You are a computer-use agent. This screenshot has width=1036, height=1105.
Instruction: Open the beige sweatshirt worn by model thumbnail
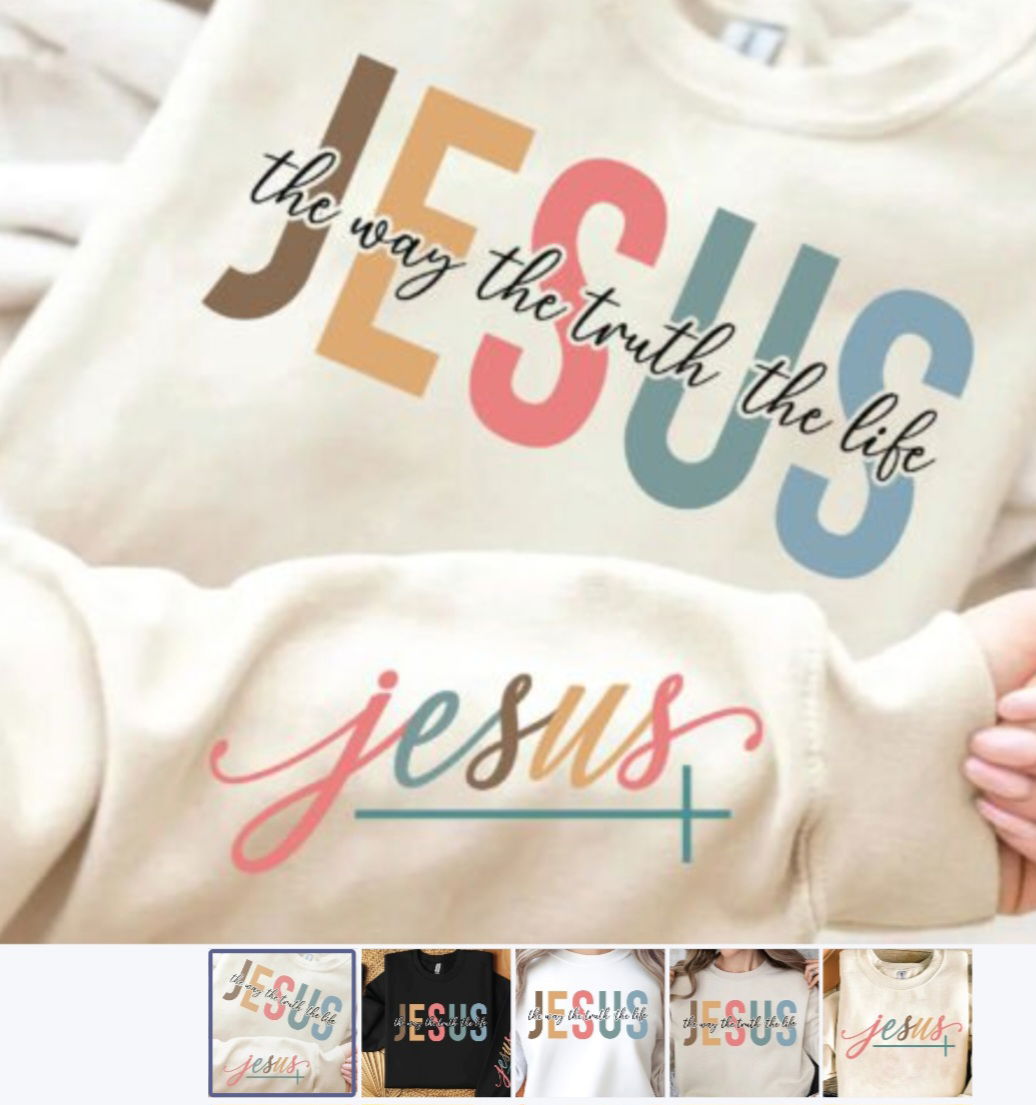[743, 1022]
